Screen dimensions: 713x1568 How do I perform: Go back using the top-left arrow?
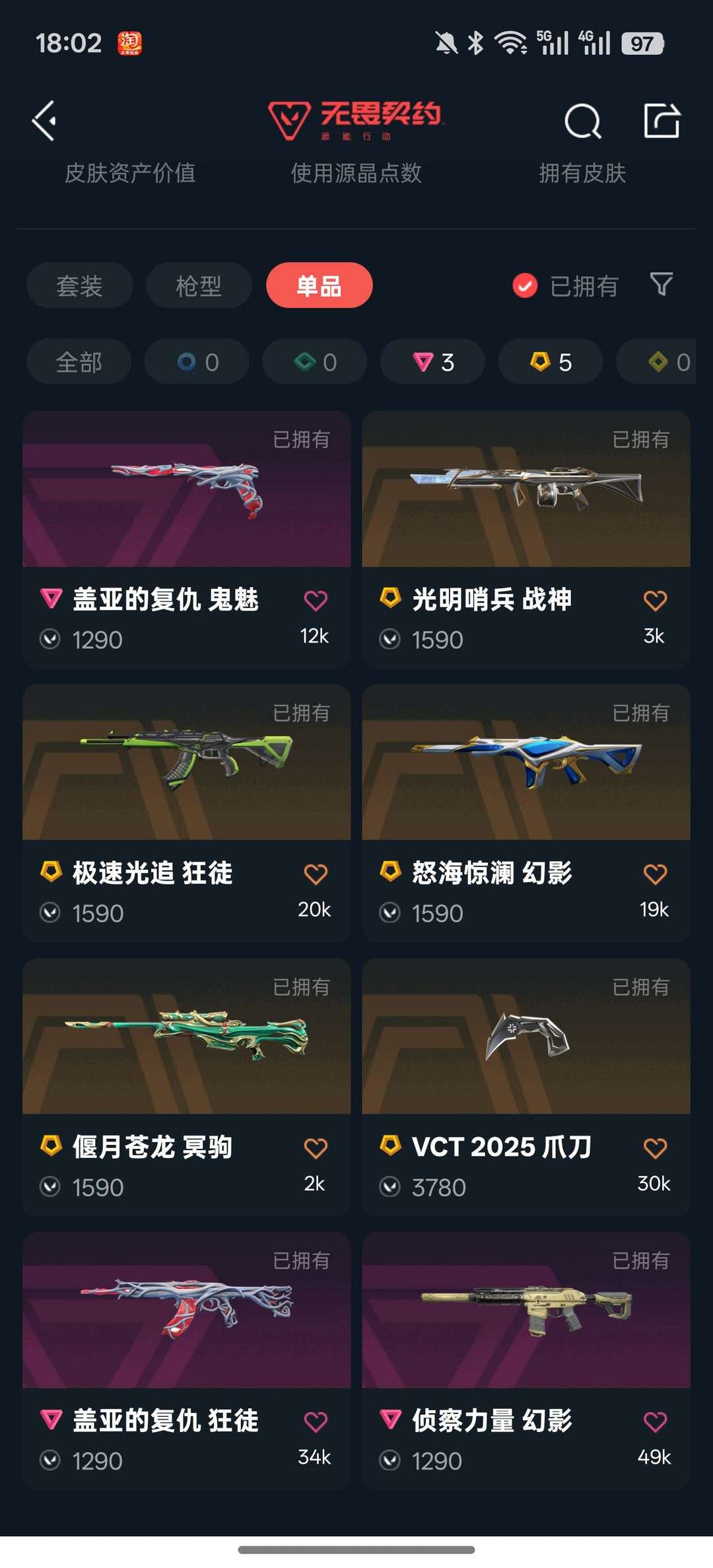coord(44,121)
